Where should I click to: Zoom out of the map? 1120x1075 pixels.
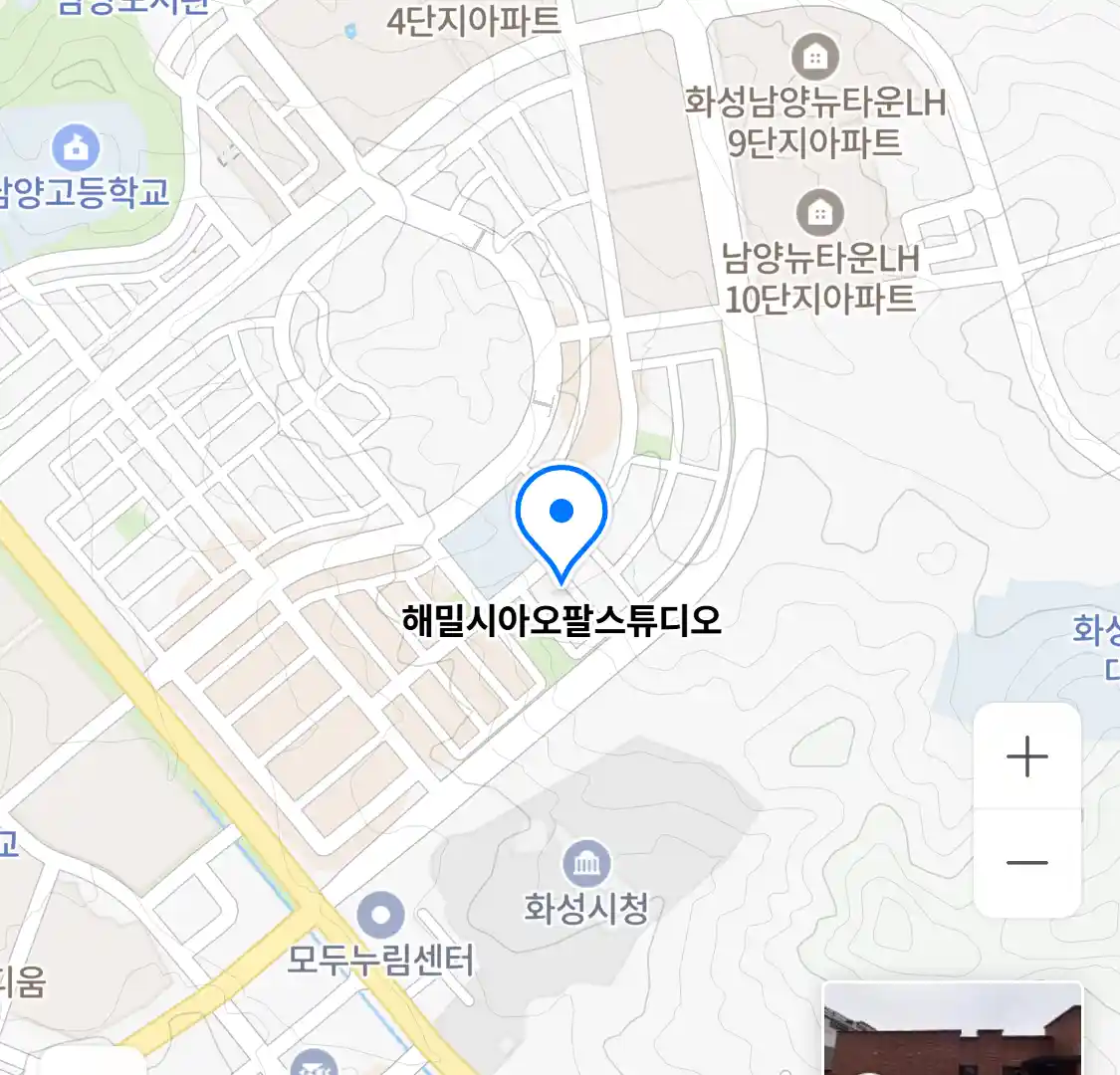coord(1026,862)
